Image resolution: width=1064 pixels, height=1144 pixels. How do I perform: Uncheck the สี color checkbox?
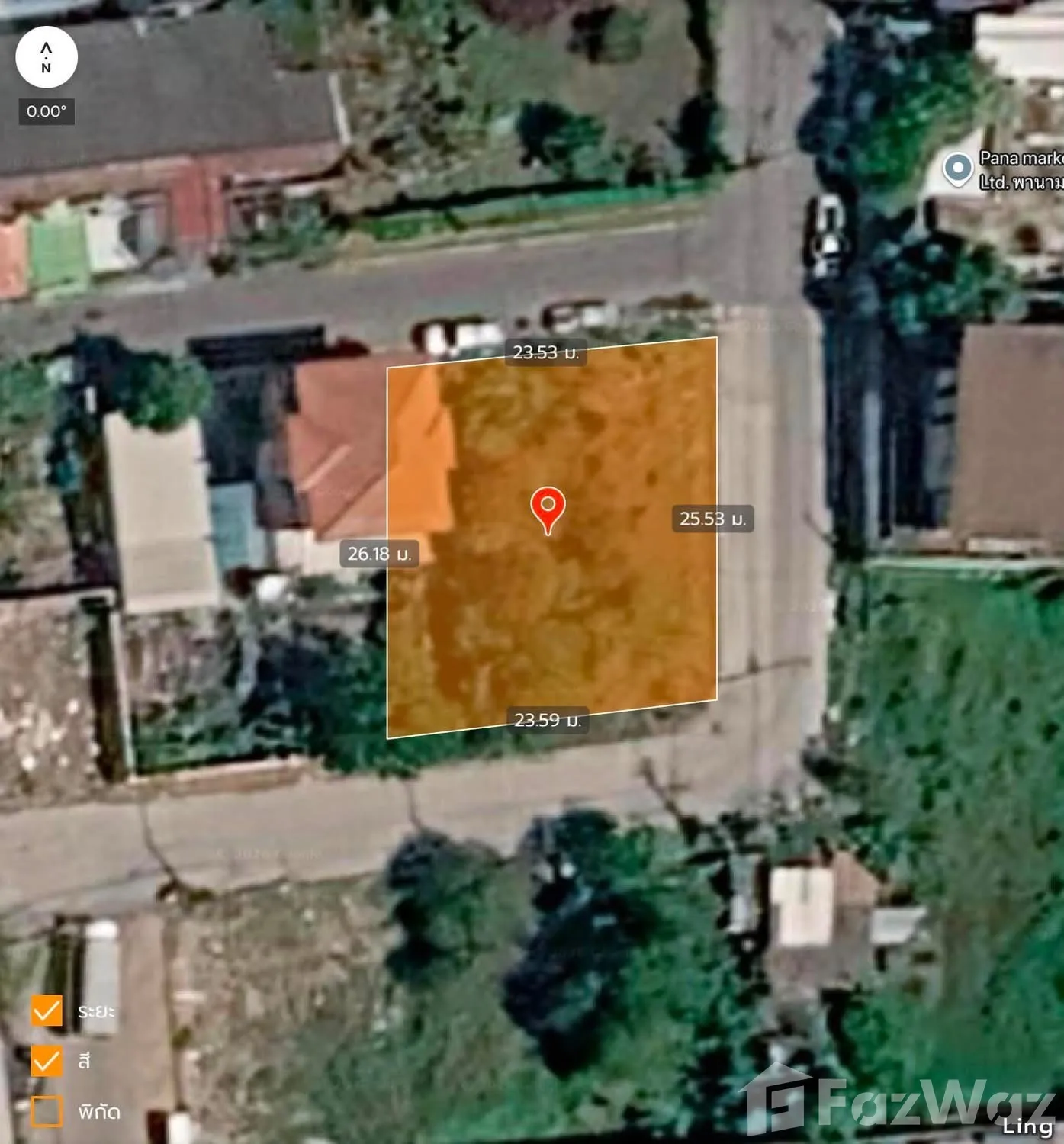click(x=47, y=1061)
